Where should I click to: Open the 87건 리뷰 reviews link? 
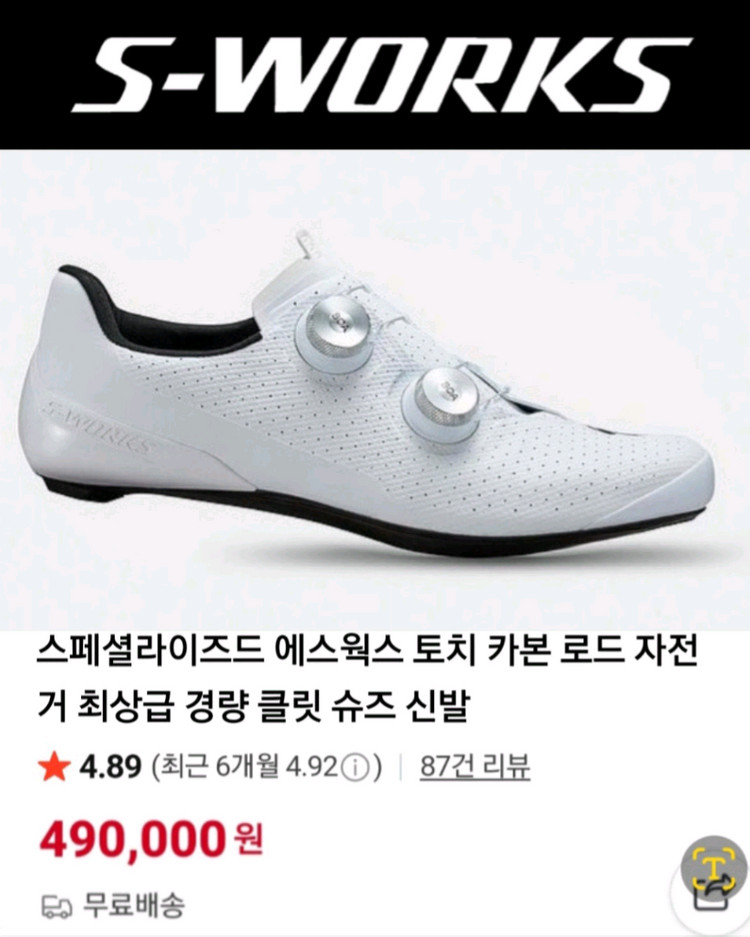[x=475, y=767]
